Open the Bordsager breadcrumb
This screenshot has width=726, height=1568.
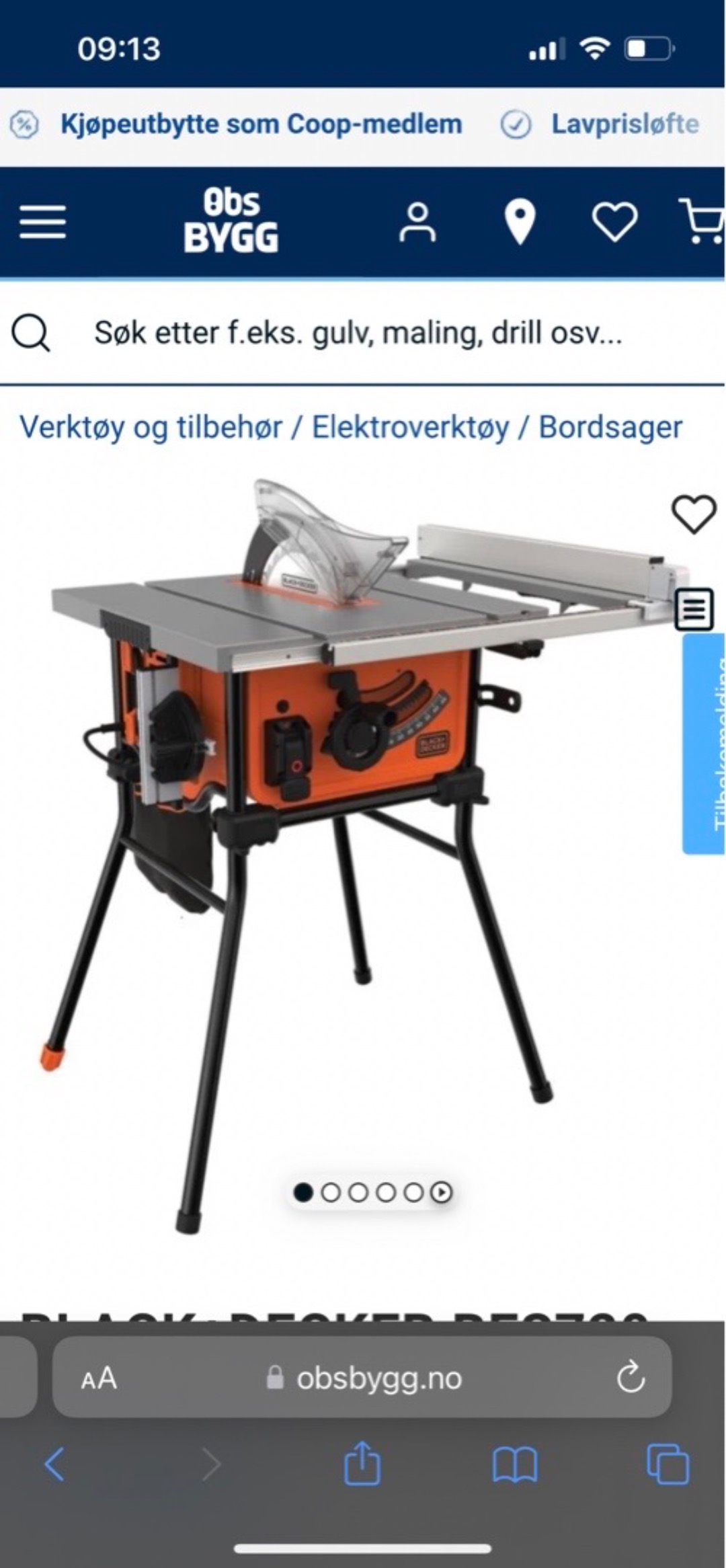point(610,427)
